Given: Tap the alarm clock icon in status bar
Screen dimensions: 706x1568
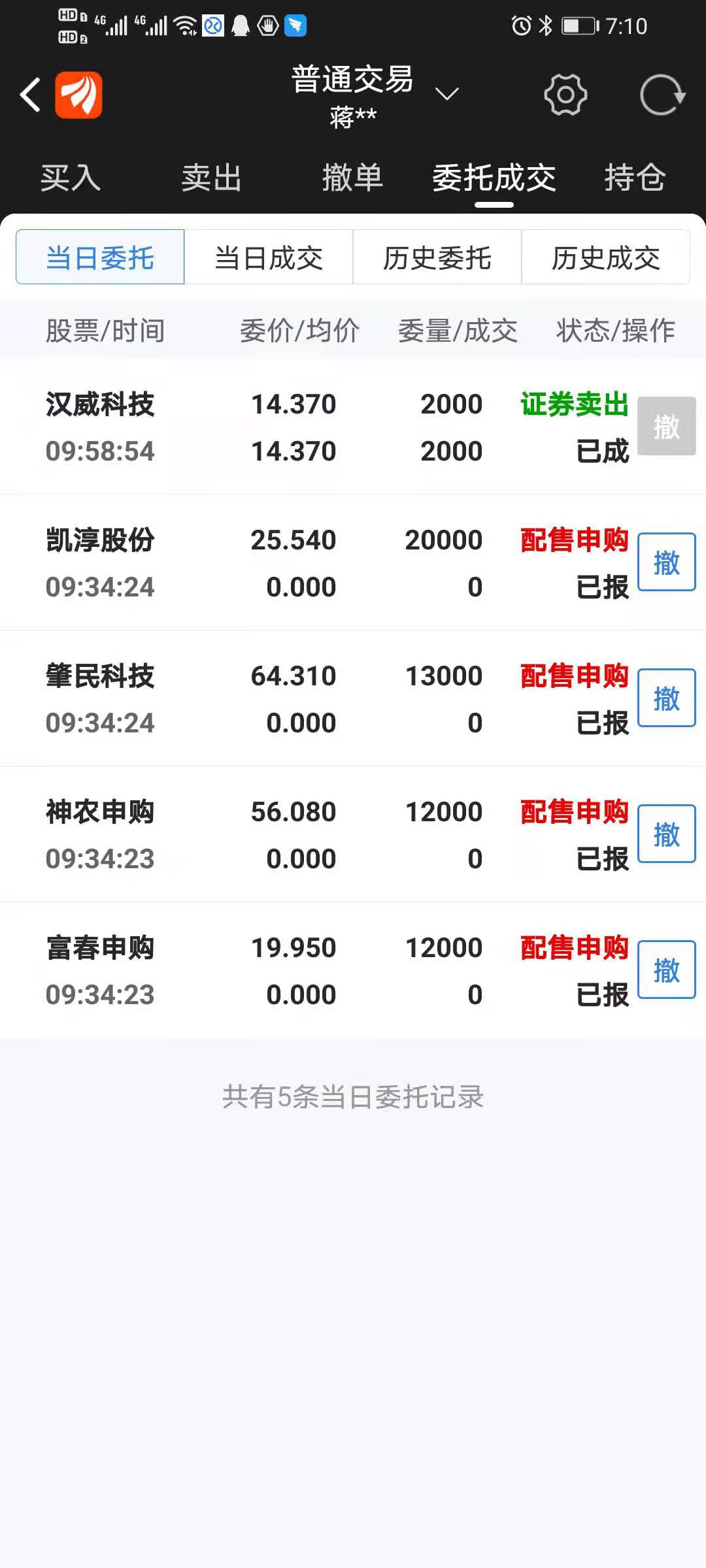Looking at the screenshot, I should point(520,25).
